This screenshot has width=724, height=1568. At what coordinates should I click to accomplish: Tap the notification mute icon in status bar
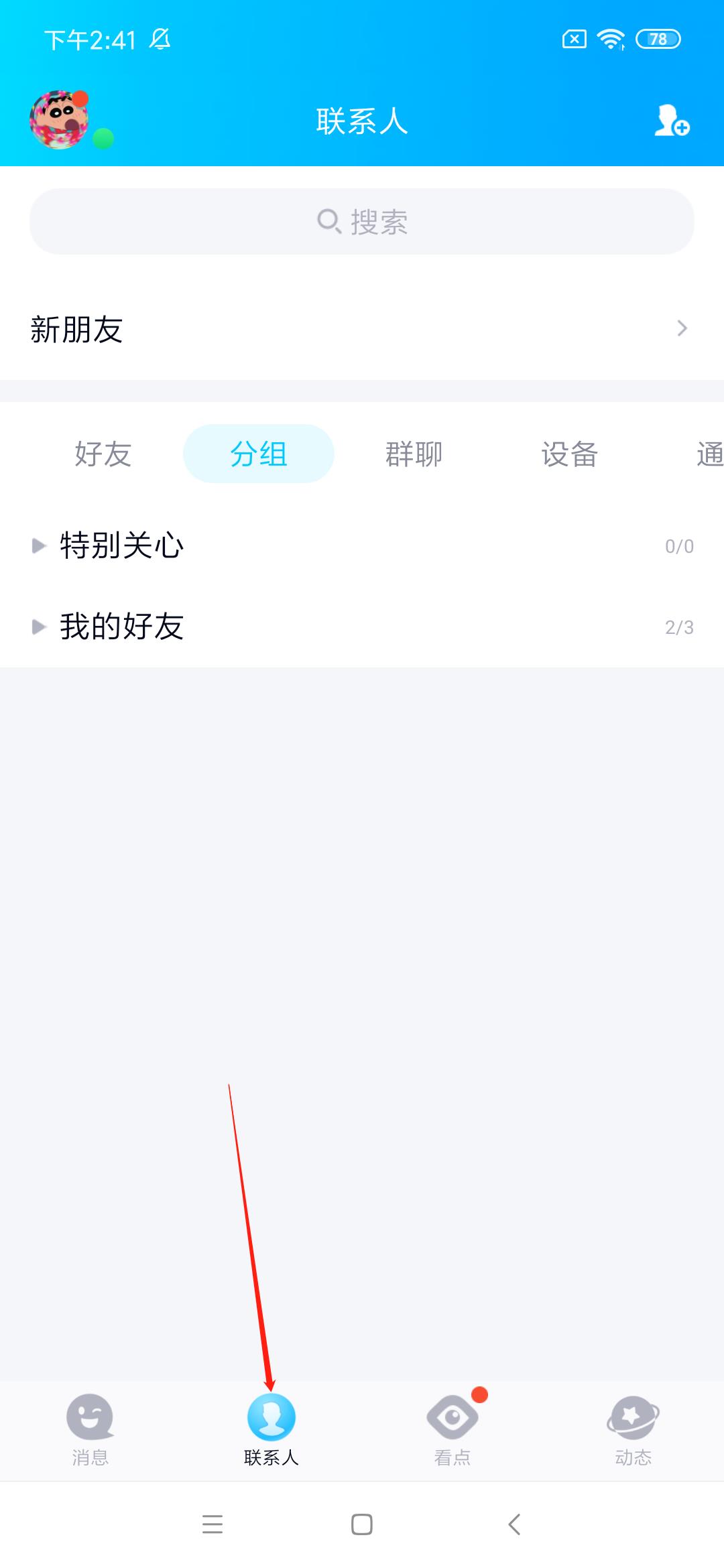click(160, 40)
